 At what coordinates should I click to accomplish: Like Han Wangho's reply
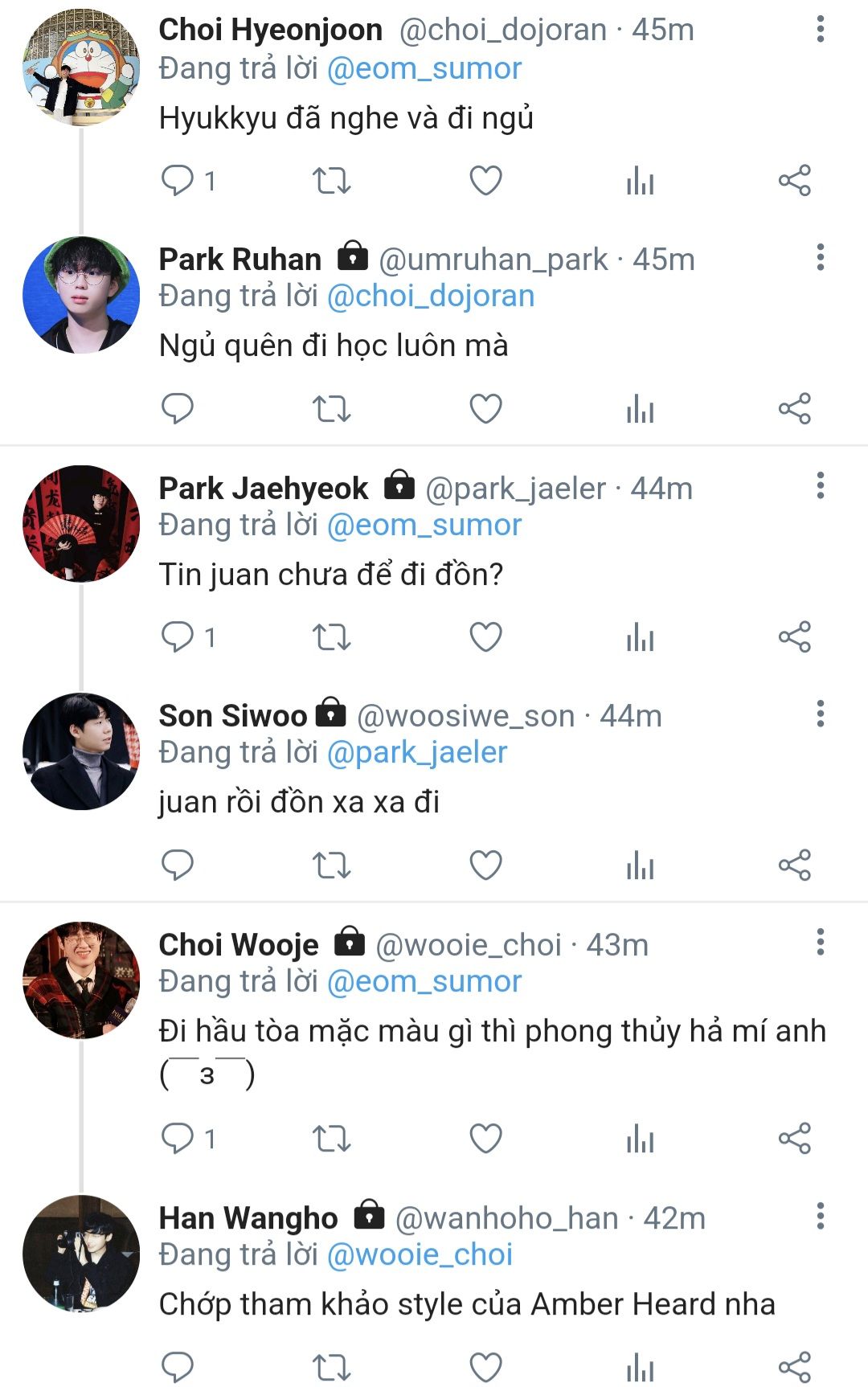pyautogui.click(x=485, y=1367)
